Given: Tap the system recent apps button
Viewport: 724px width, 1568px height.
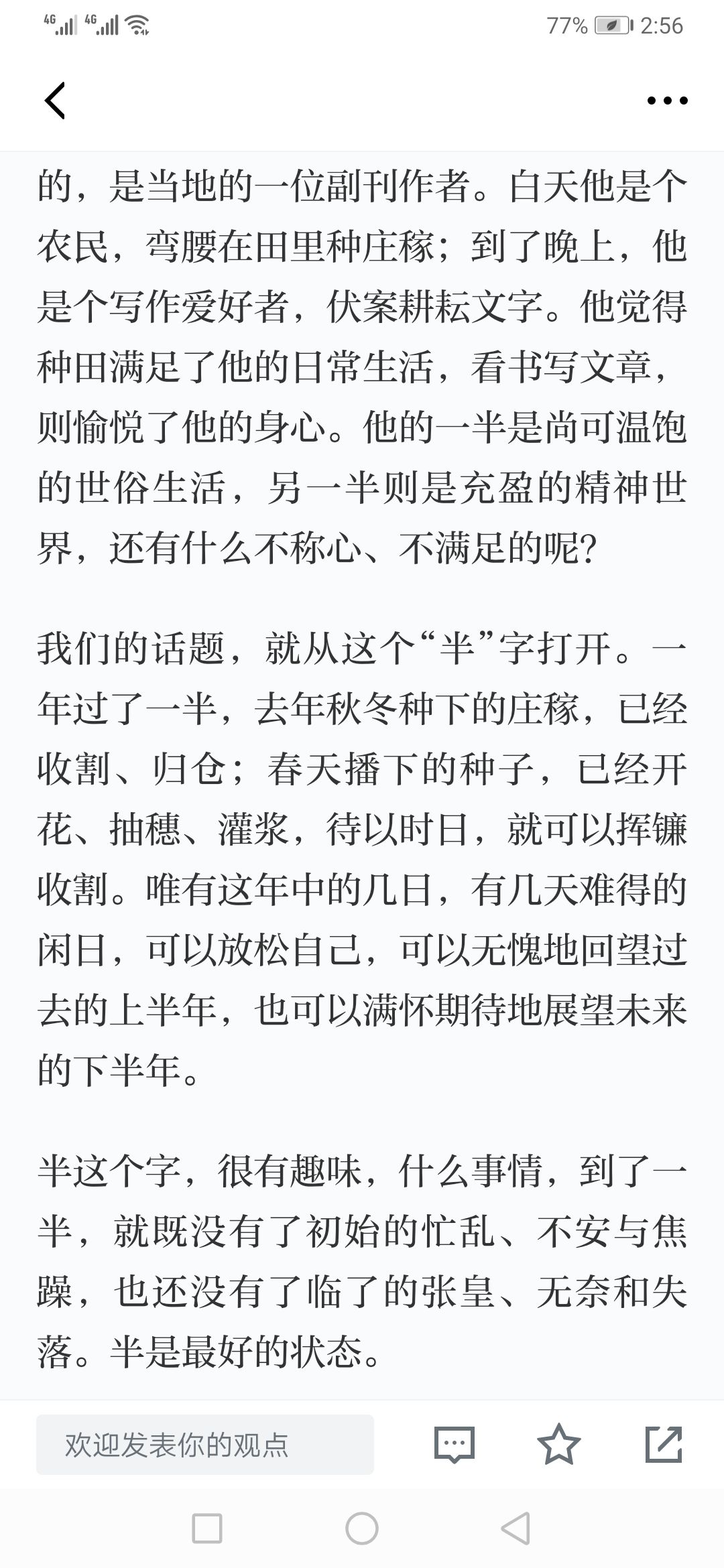Looking at the screenshot, I should [207, 1528].
